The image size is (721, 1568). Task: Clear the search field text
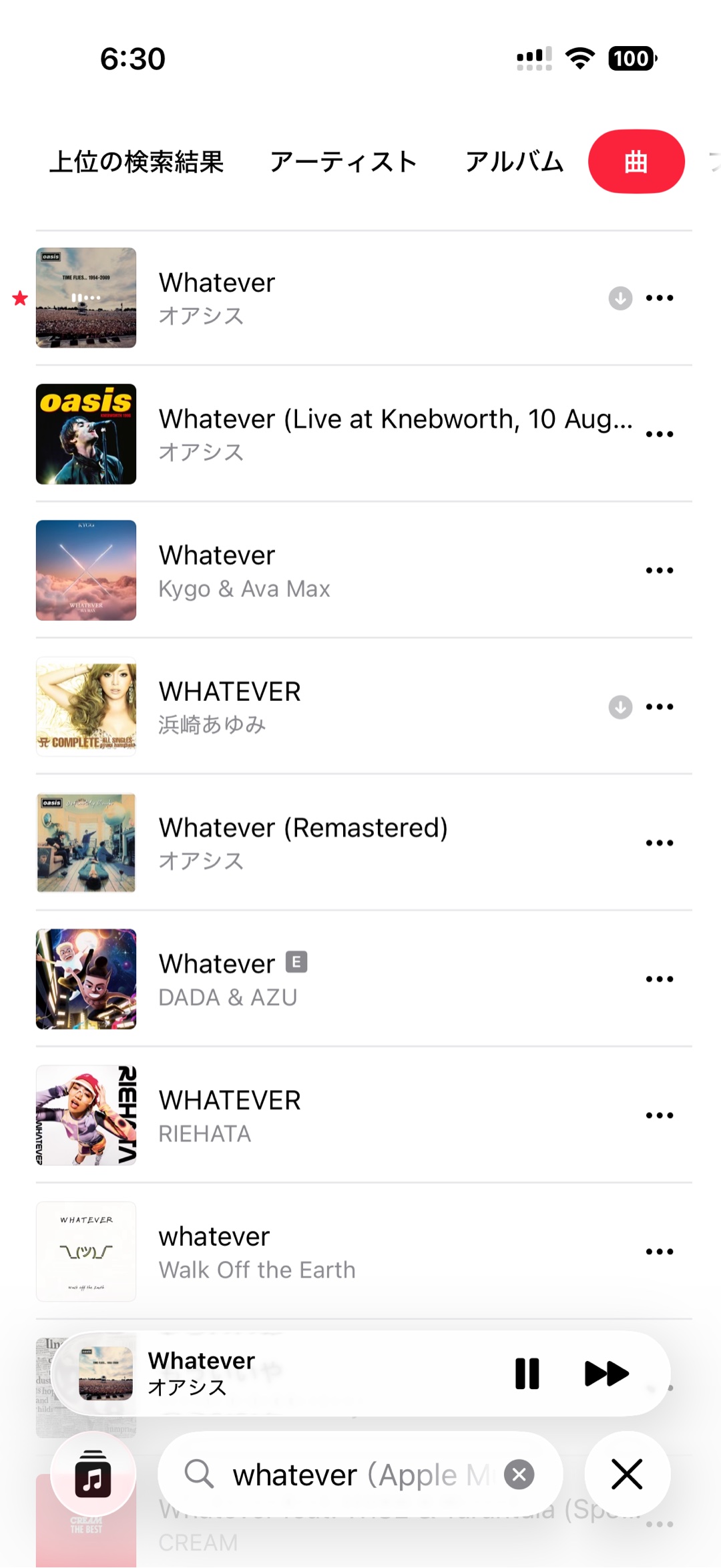(x=519, y=1475)
